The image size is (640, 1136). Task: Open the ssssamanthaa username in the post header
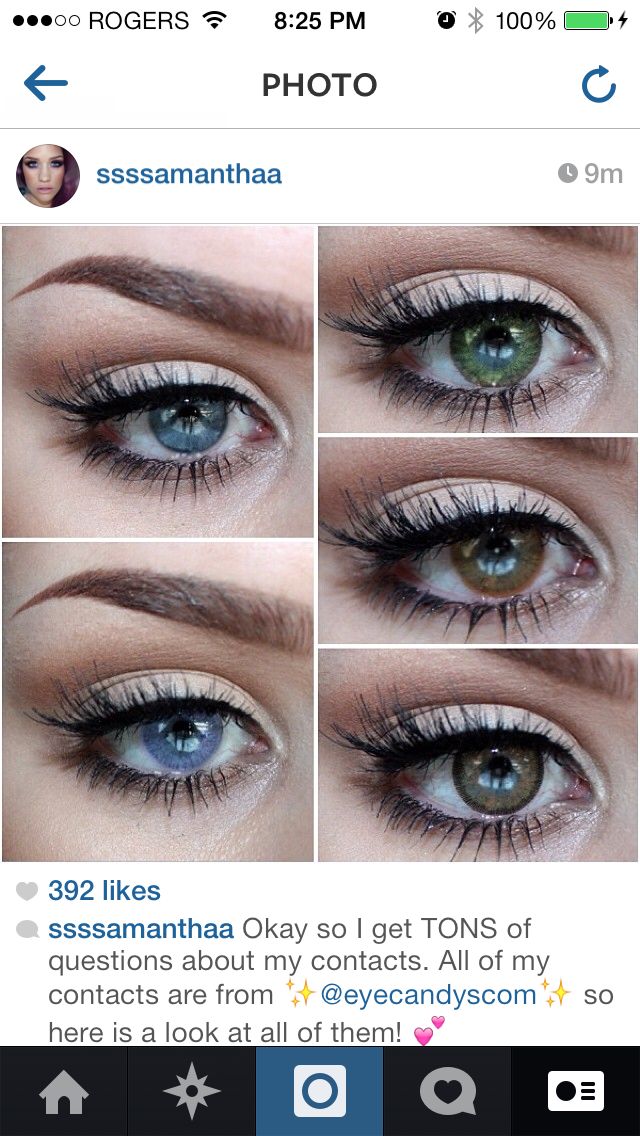(189, 175)
